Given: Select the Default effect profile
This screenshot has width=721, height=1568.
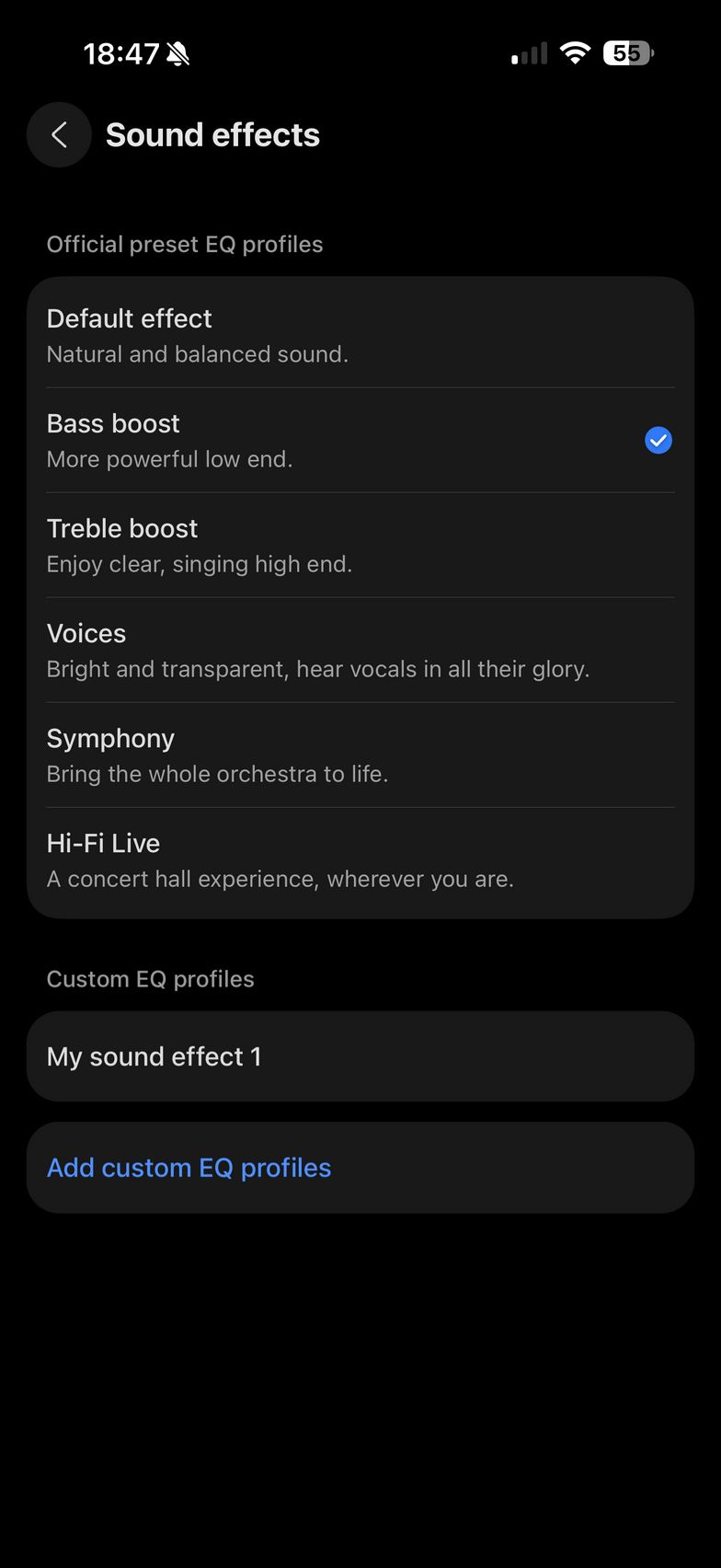Looking at the screenshot, I should [360, 335].
